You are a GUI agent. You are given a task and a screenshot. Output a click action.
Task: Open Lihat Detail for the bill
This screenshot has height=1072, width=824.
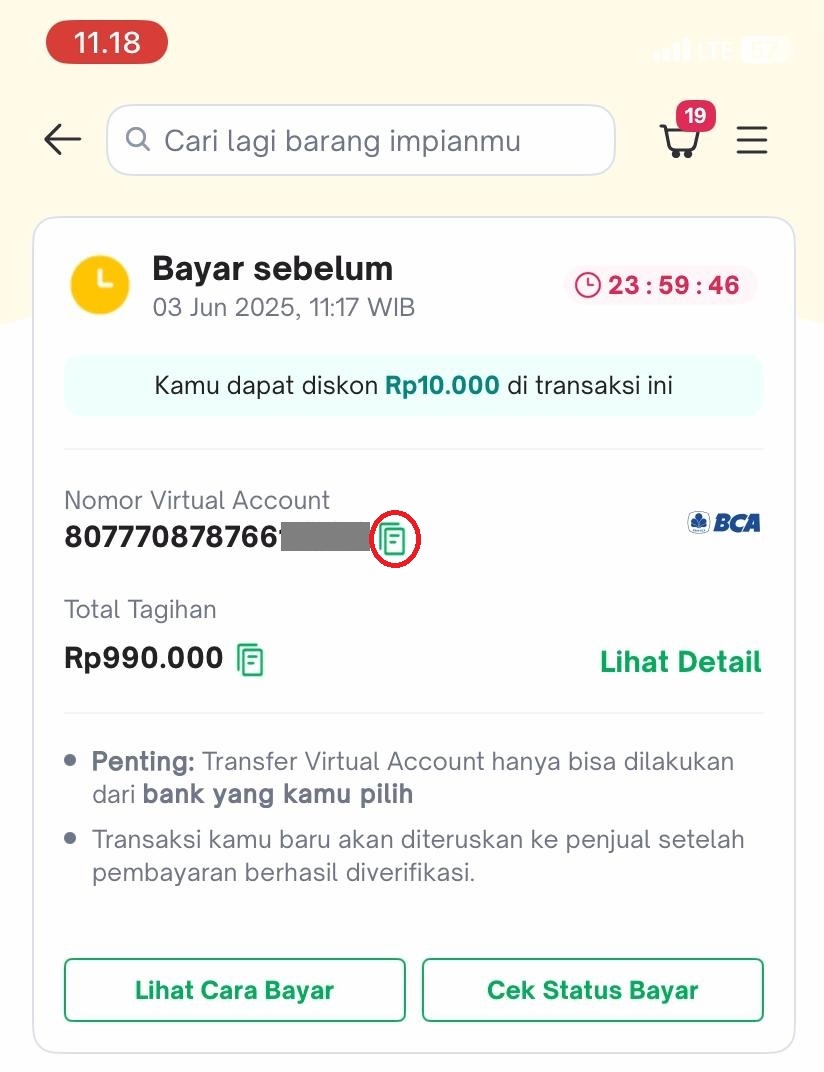(x=680, y=662)
